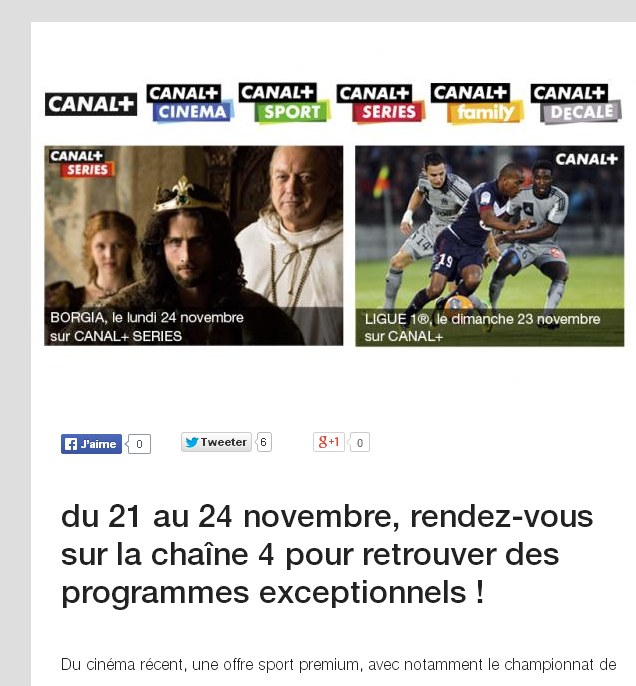Screen dimensions: 636x686
Task: Open the Borgia program tile
Action: point(194,246)
